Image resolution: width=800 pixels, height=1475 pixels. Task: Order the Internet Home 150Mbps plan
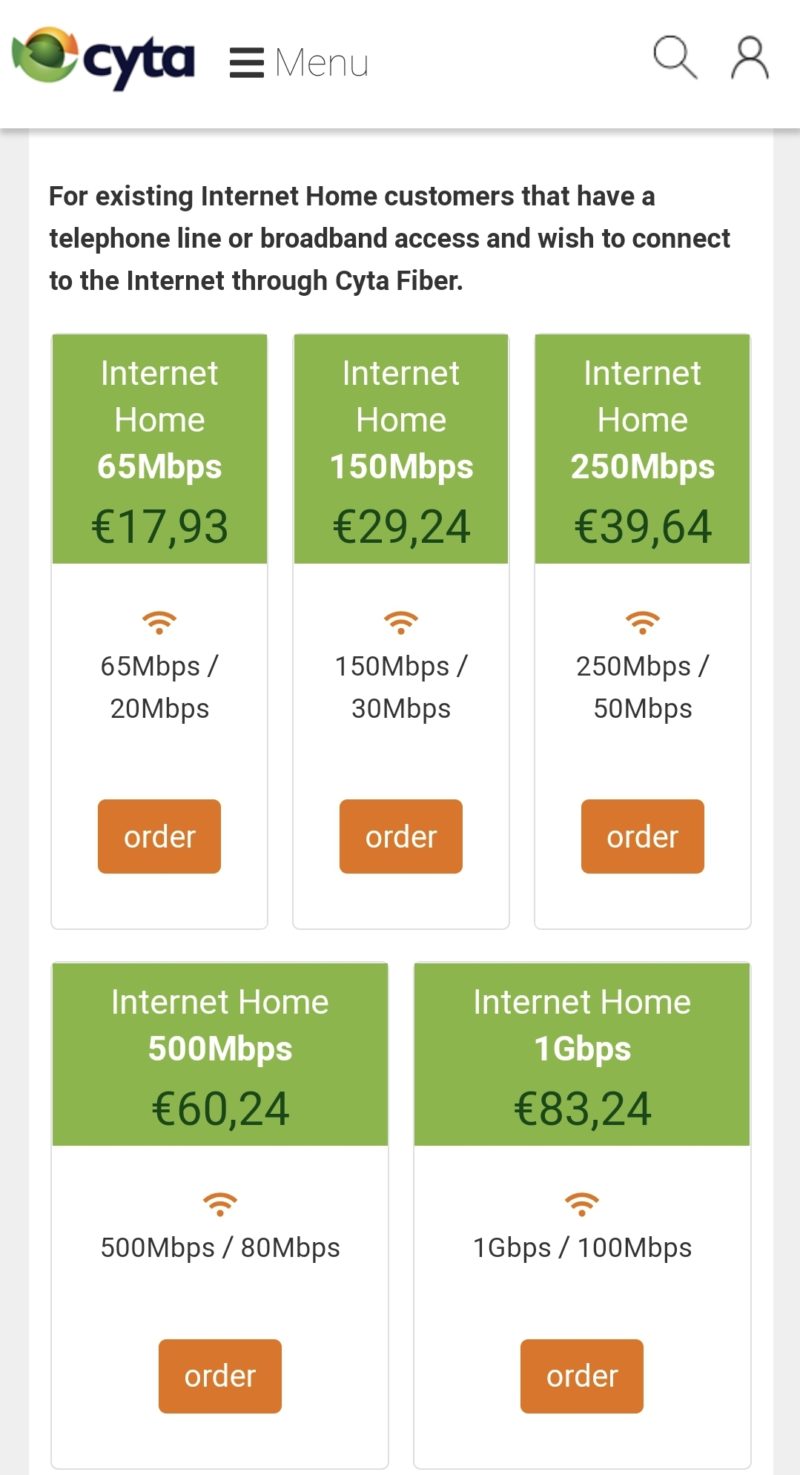tap(401, 836)
